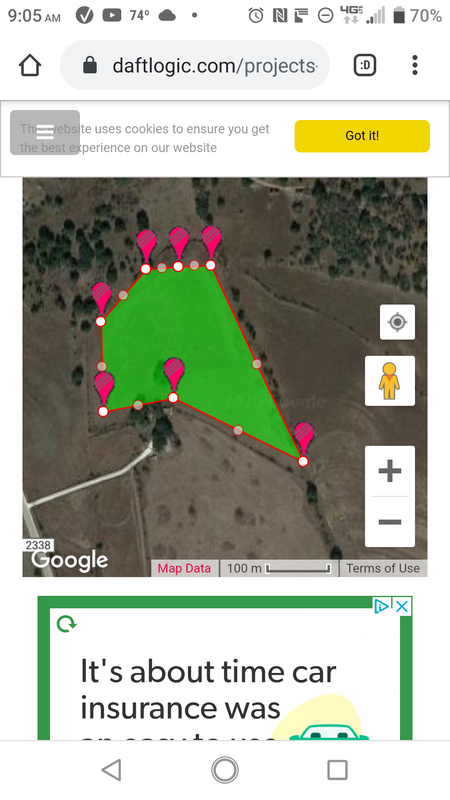
Task: Go back with system back button
Action: 112,770
